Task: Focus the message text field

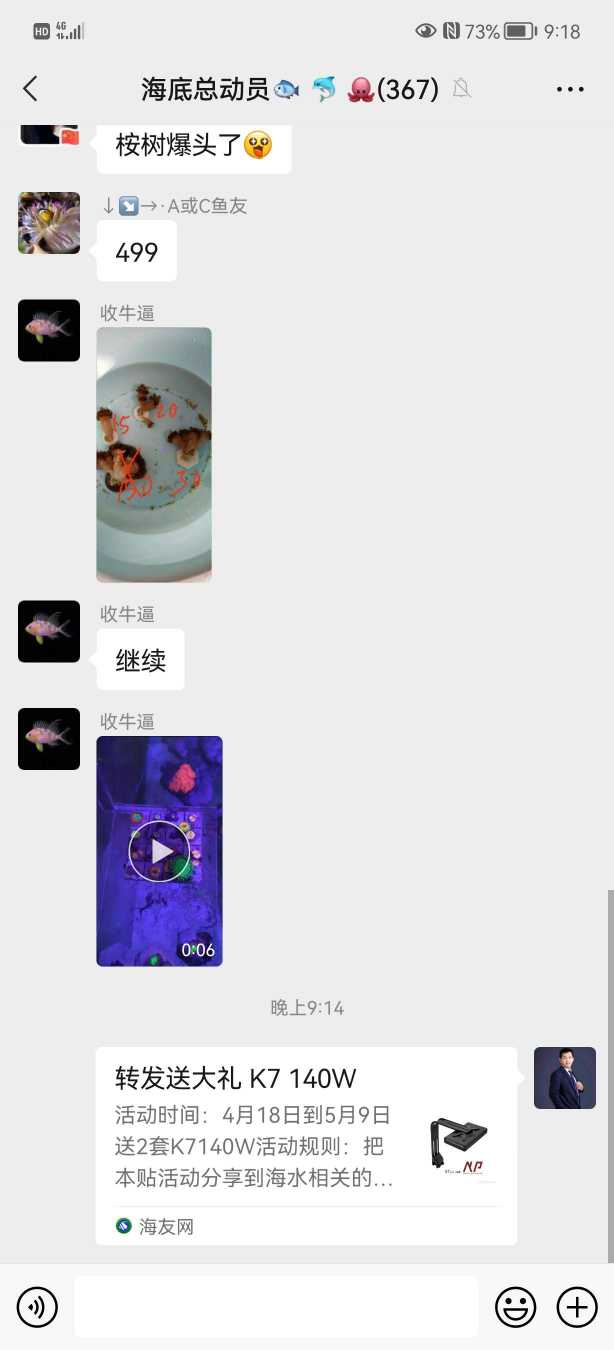Action: coord(275,1306)
